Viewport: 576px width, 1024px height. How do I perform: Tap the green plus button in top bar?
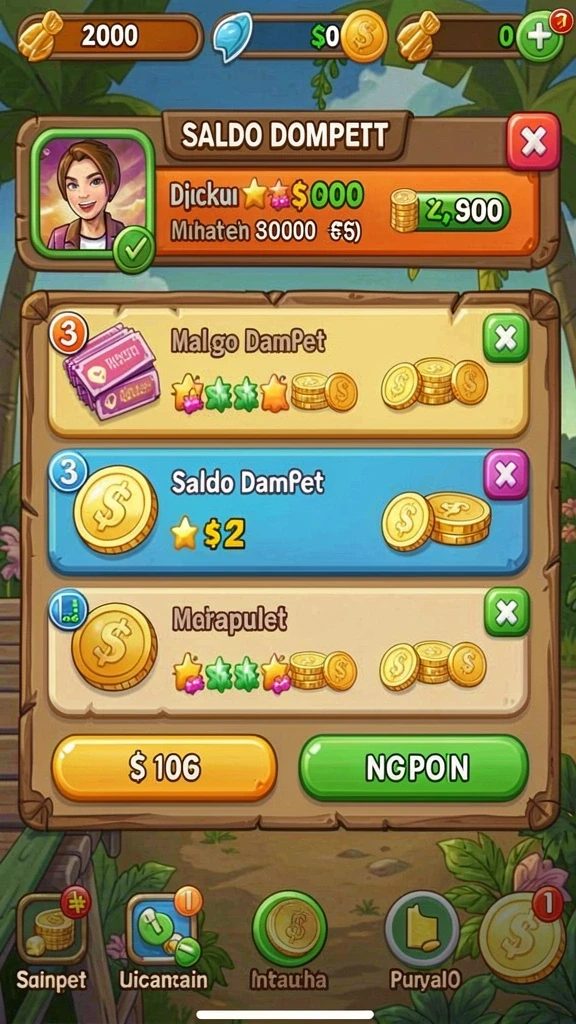click(540, 37)
